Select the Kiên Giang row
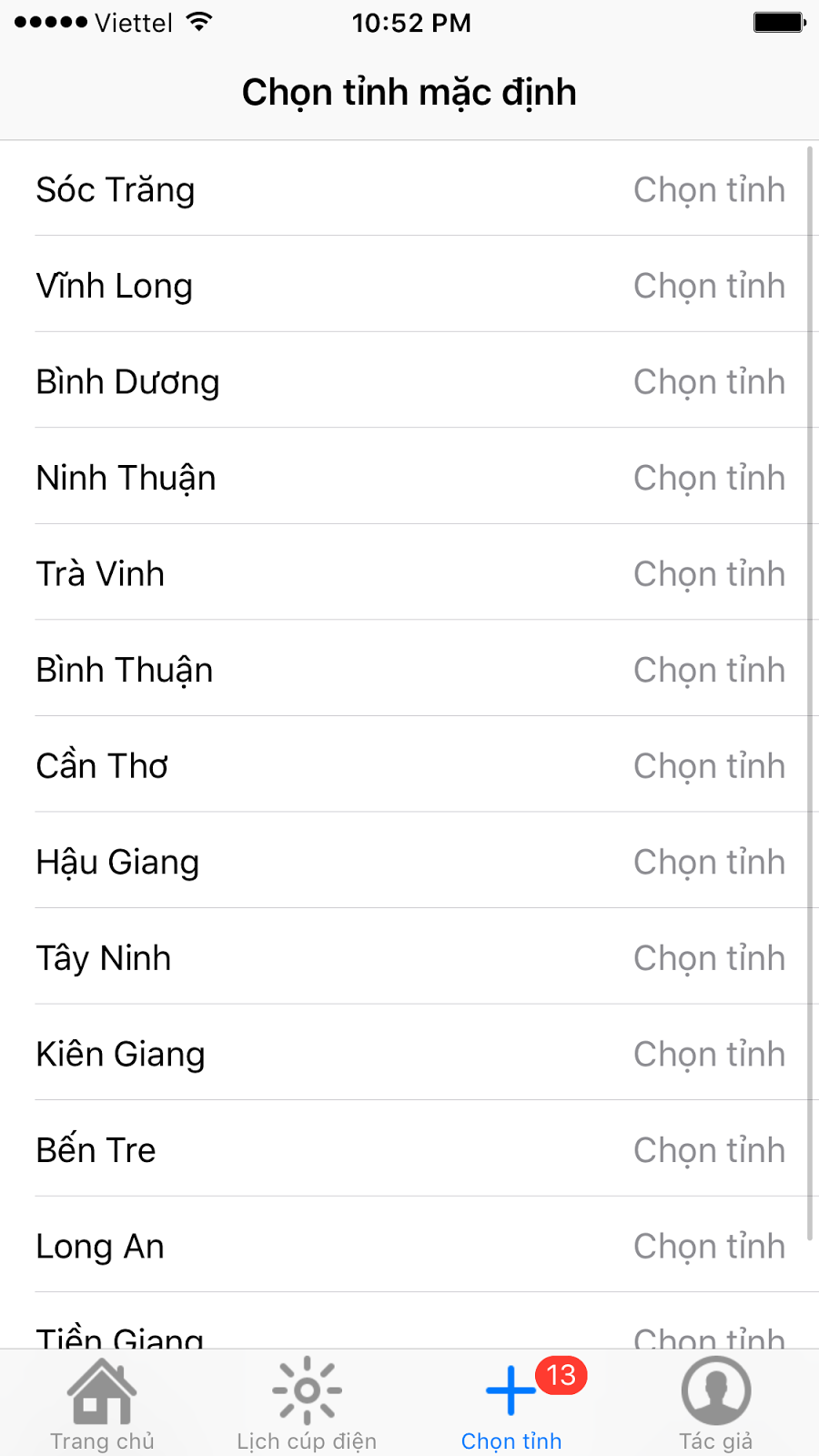 [409, 1053]
